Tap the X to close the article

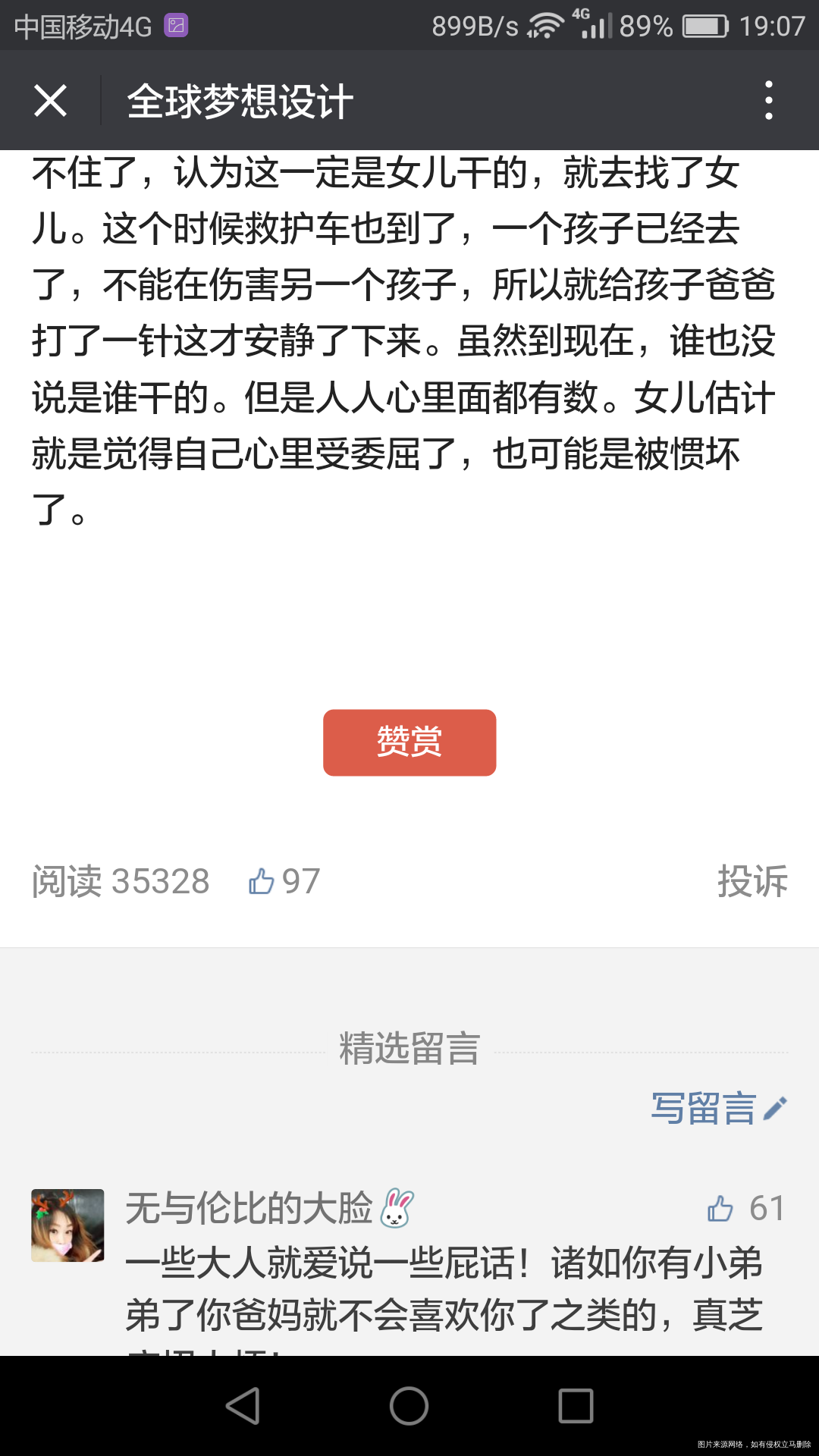[x=49, y=99]
